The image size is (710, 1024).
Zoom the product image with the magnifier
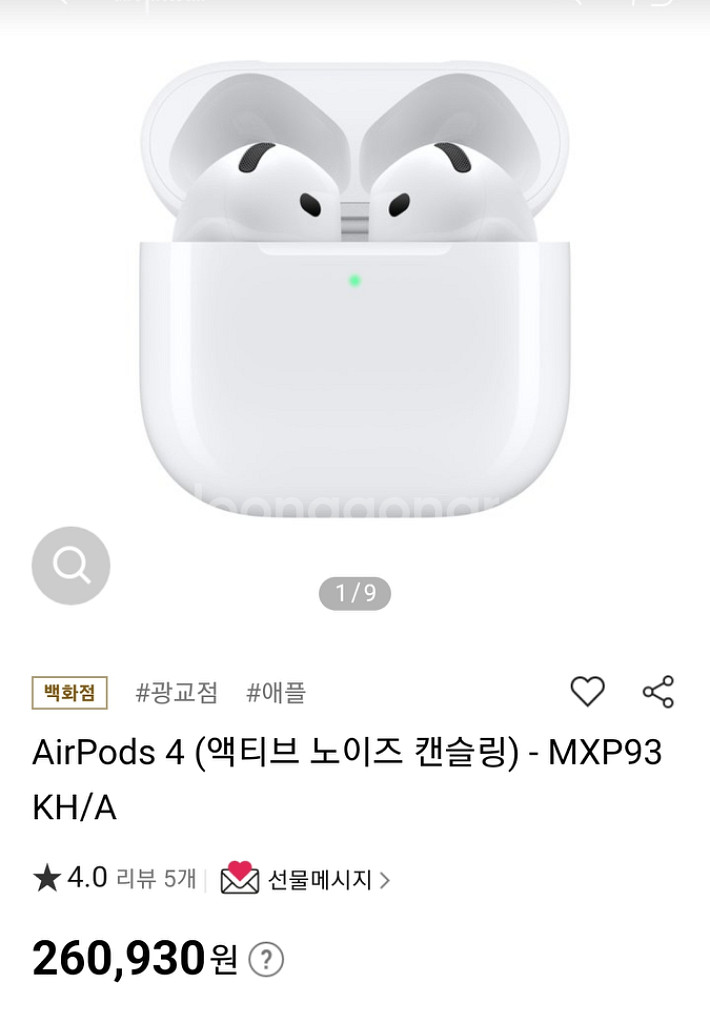[x=71, y=565]
